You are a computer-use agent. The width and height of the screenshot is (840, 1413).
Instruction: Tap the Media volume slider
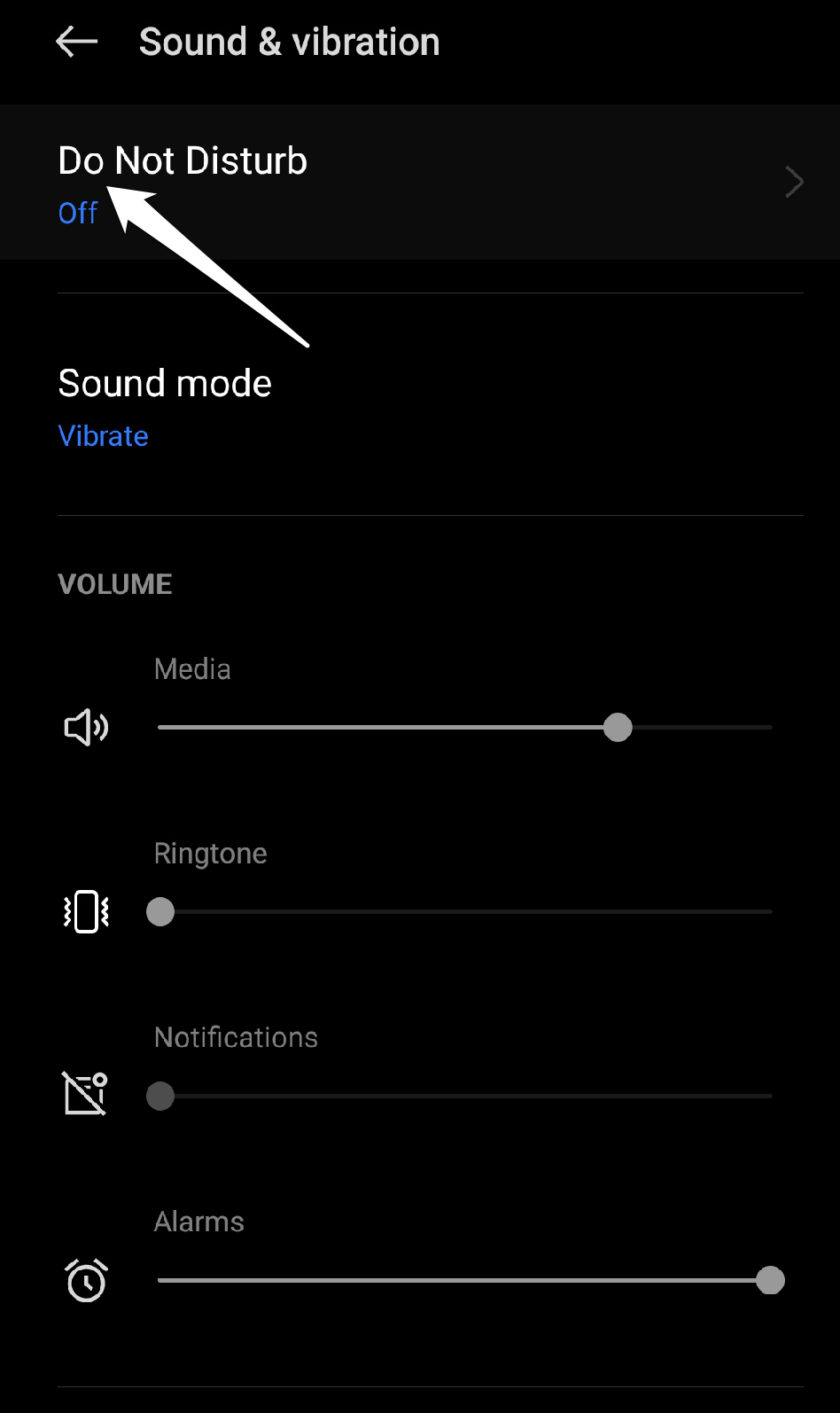pos(464,728)
